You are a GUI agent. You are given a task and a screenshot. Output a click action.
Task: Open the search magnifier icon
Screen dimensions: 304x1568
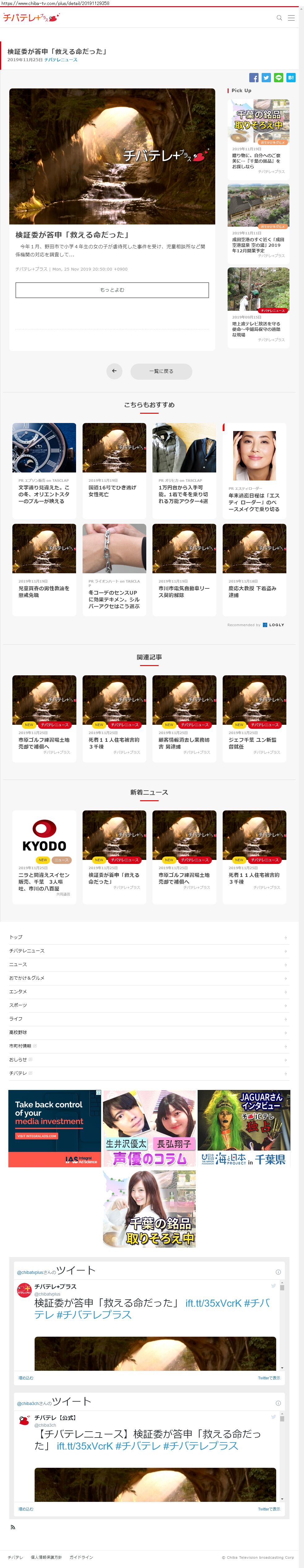coord(279,18)
